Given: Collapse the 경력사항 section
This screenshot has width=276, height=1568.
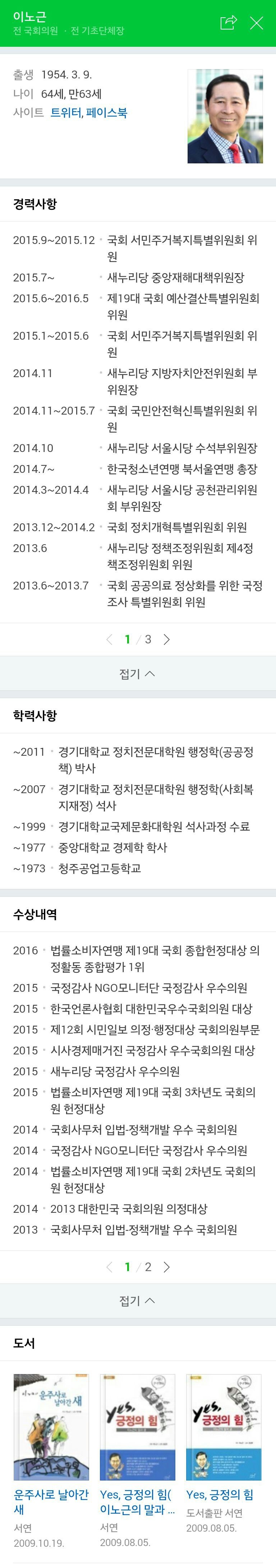Looking at the screenshot, I should [x=137, y=674].
